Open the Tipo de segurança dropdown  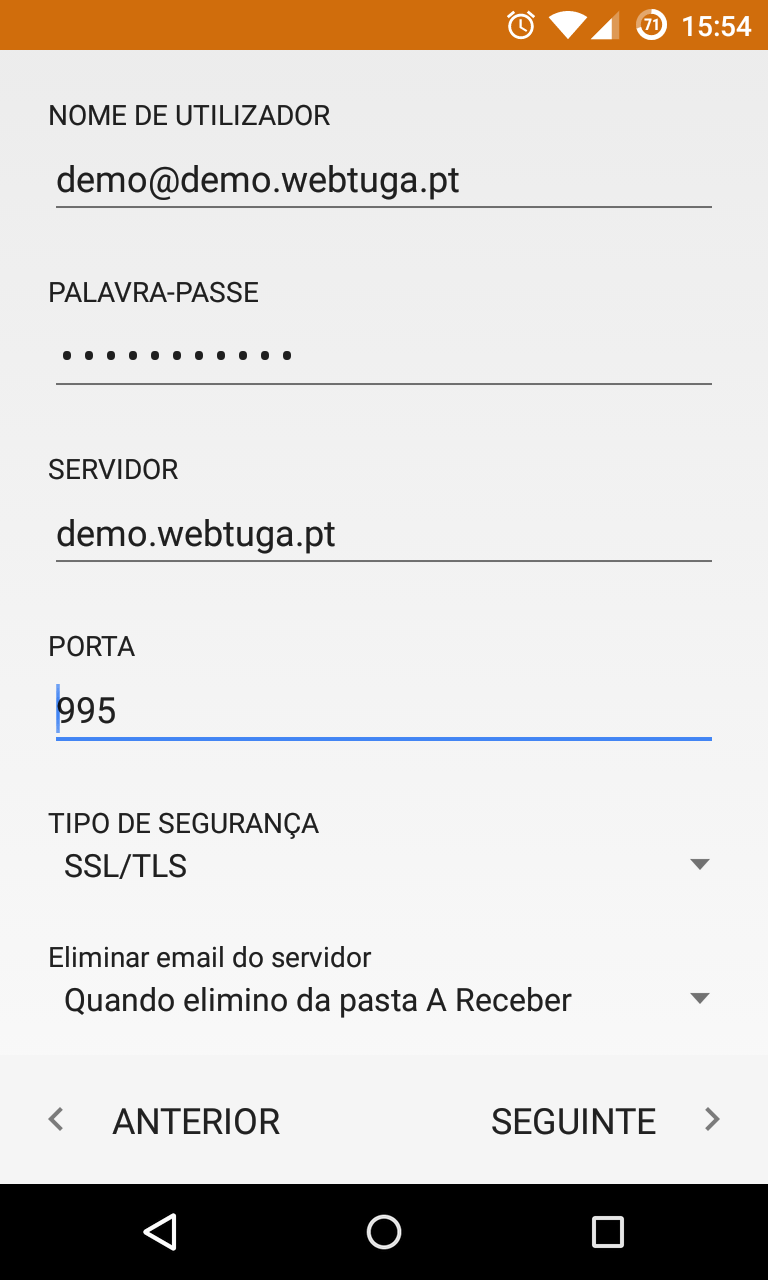(383, 865)
